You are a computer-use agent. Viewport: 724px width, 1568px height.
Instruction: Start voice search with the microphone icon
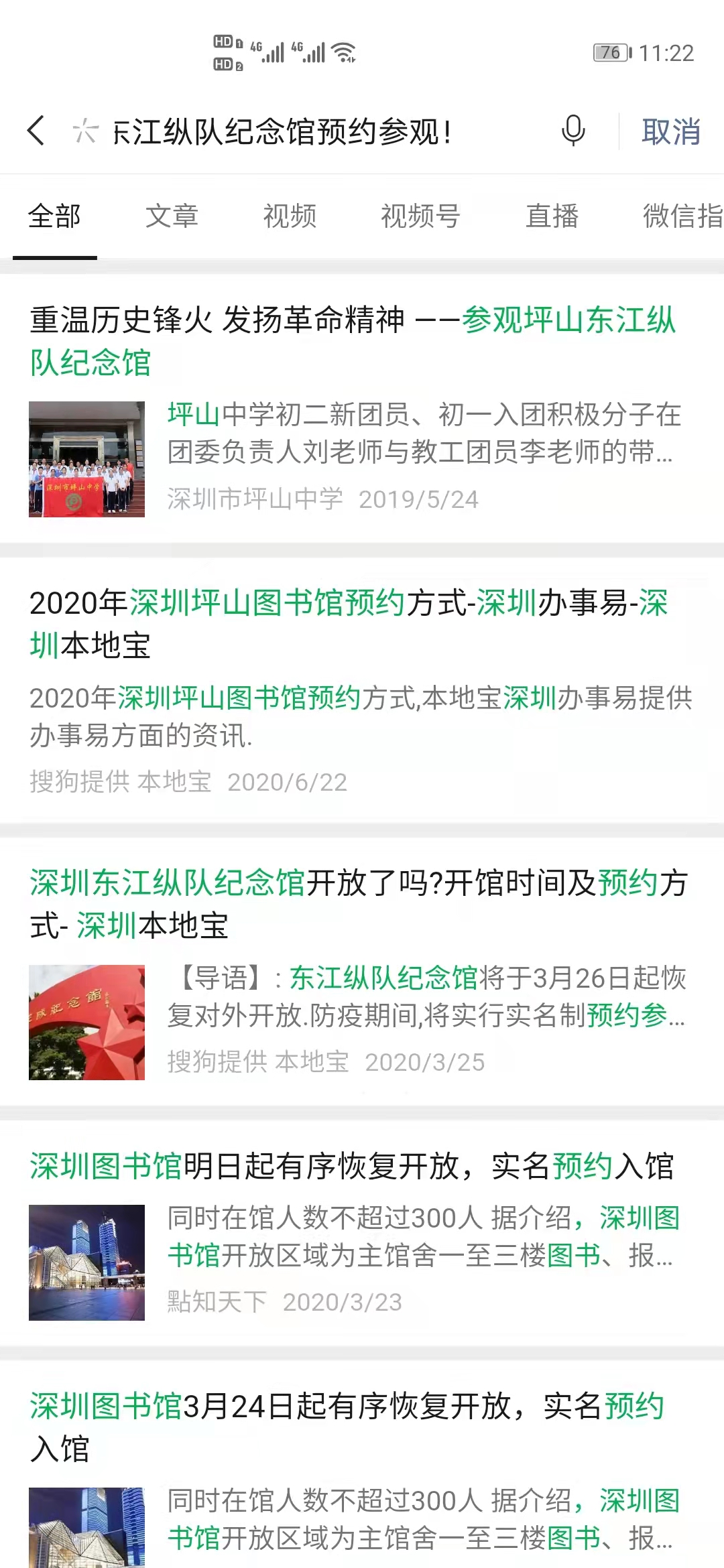point(573,131)
